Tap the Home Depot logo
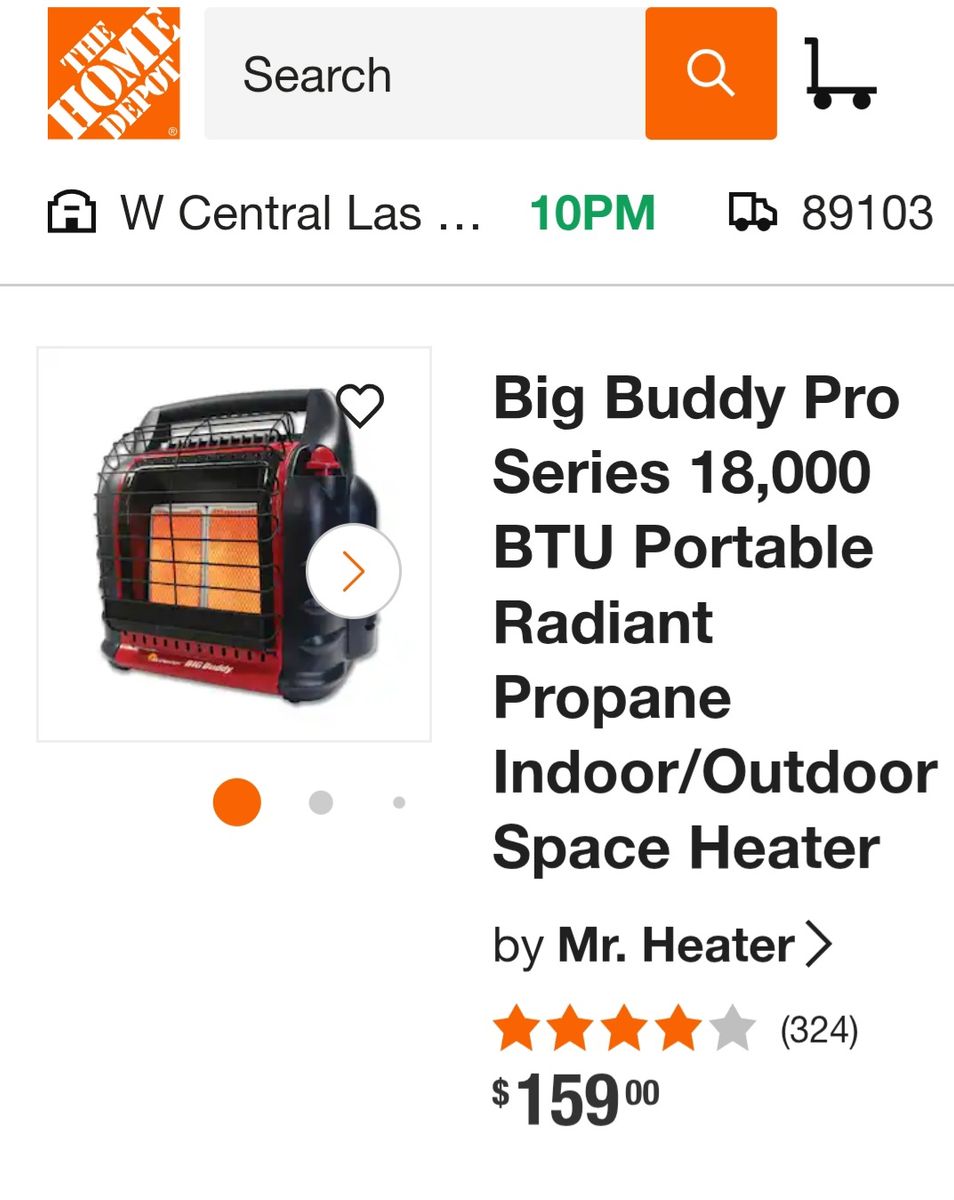The image size is (954, 1200). [110, 73]
